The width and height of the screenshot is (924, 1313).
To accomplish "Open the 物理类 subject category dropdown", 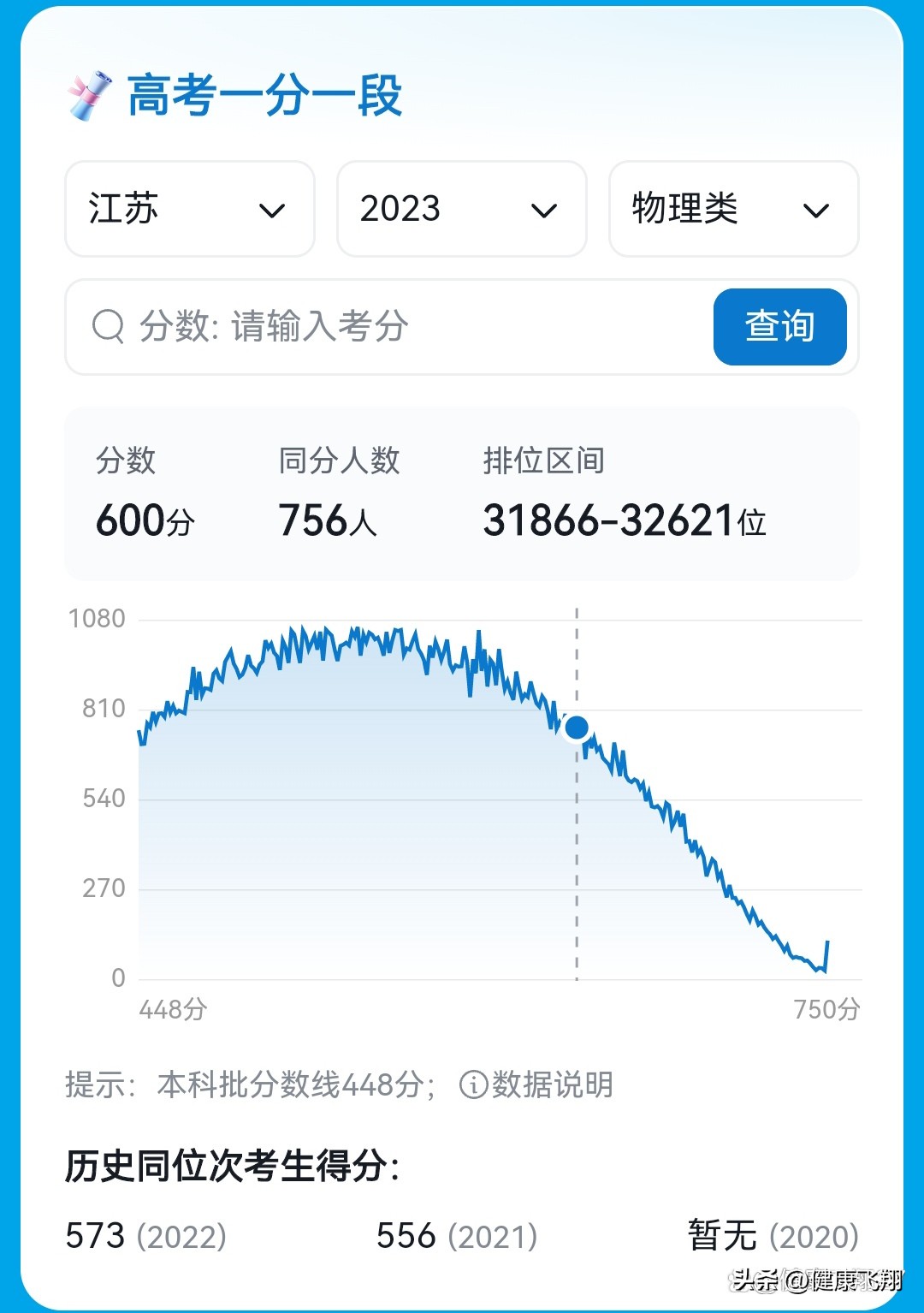I will pos(733,211).
